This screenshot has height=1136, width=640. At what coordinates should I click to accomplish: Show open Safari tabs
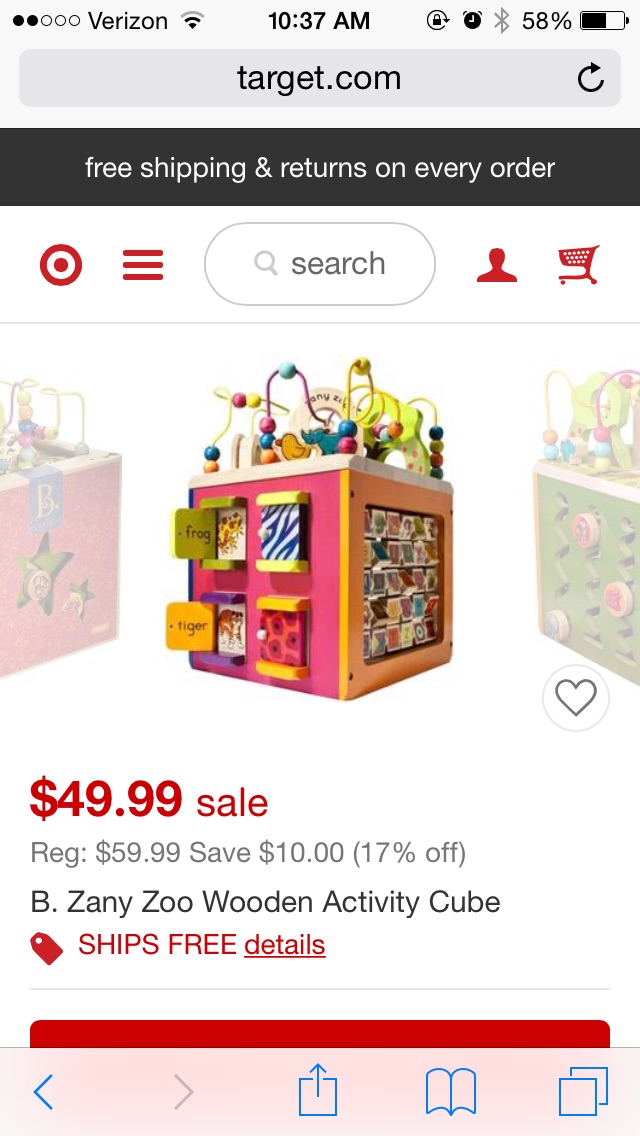pos(583,1092)
